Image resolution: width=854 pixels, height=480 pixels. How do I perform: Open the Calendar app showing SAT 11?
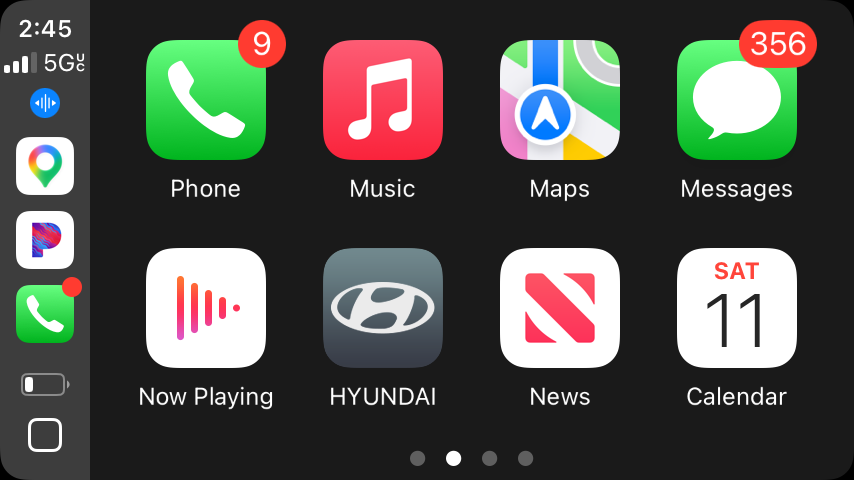coord(737,308)
